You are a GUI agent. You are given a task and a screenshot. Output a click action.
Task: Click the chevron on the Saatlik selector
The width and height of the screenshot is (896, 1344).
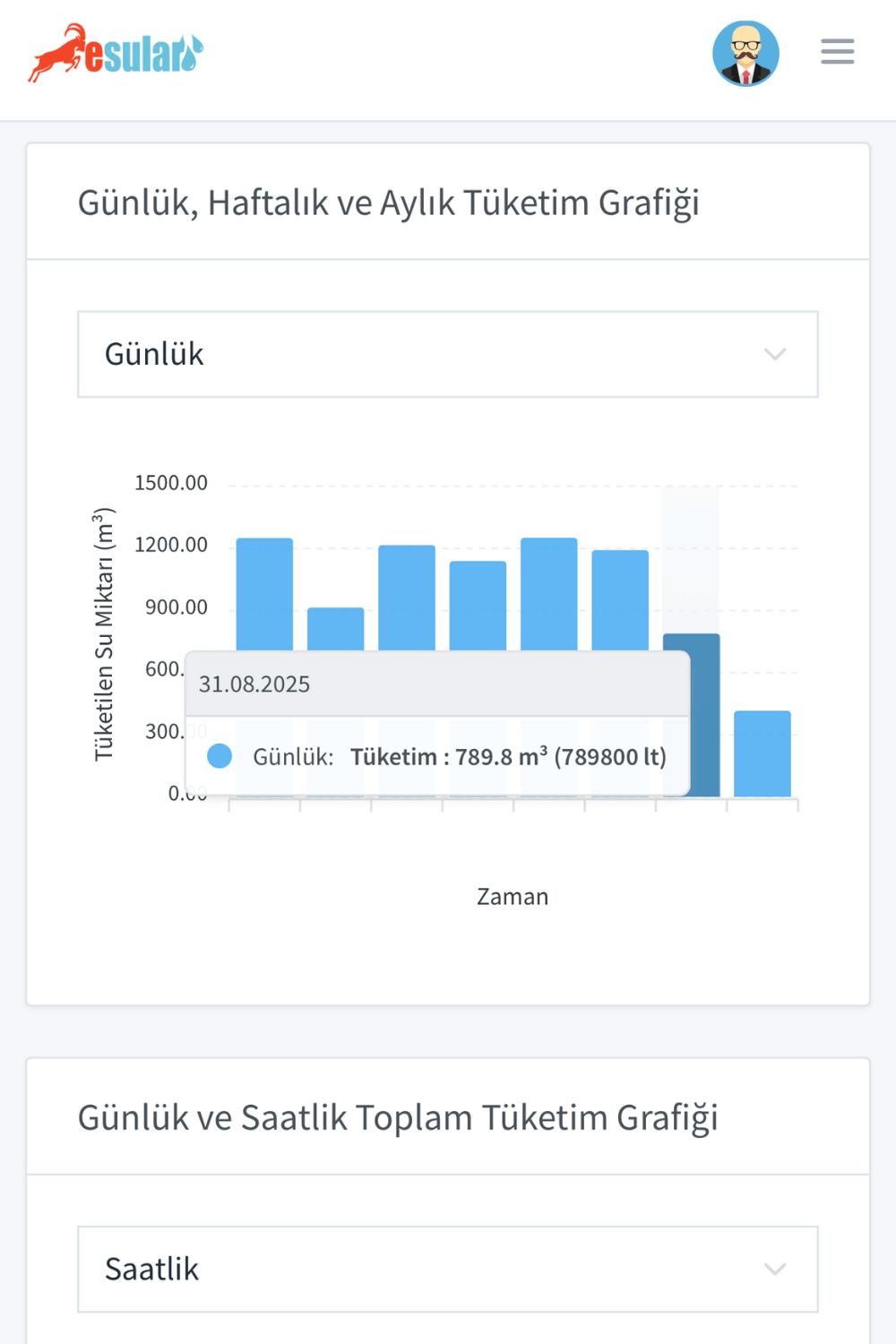click(776, 1270)
